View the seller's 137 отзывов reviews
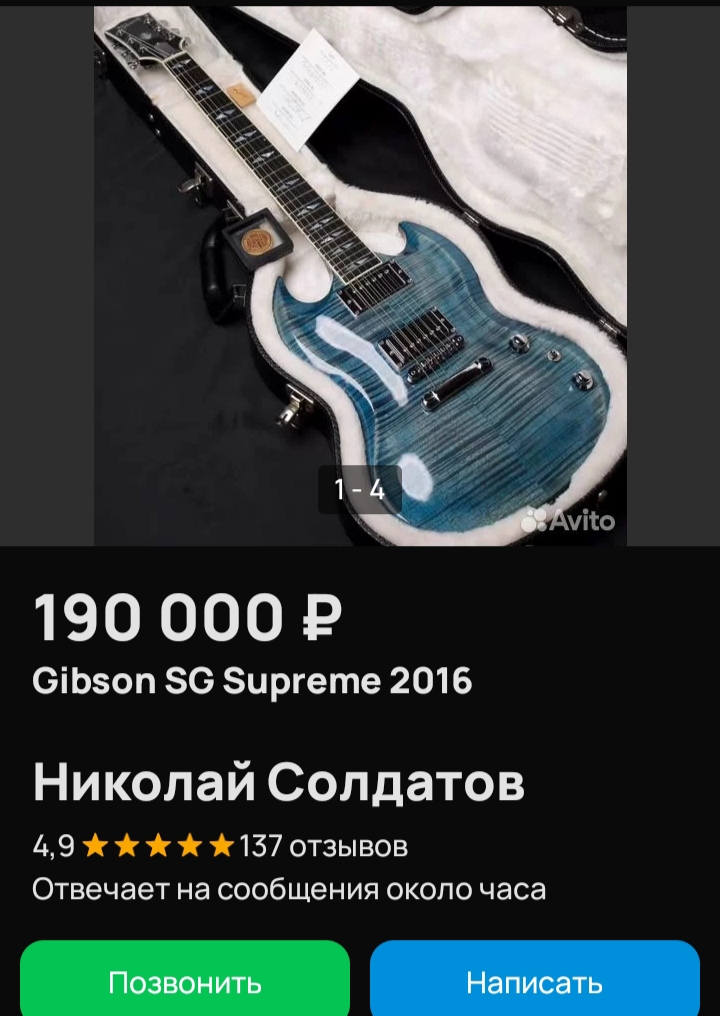720x1016 pixels. 323,847
